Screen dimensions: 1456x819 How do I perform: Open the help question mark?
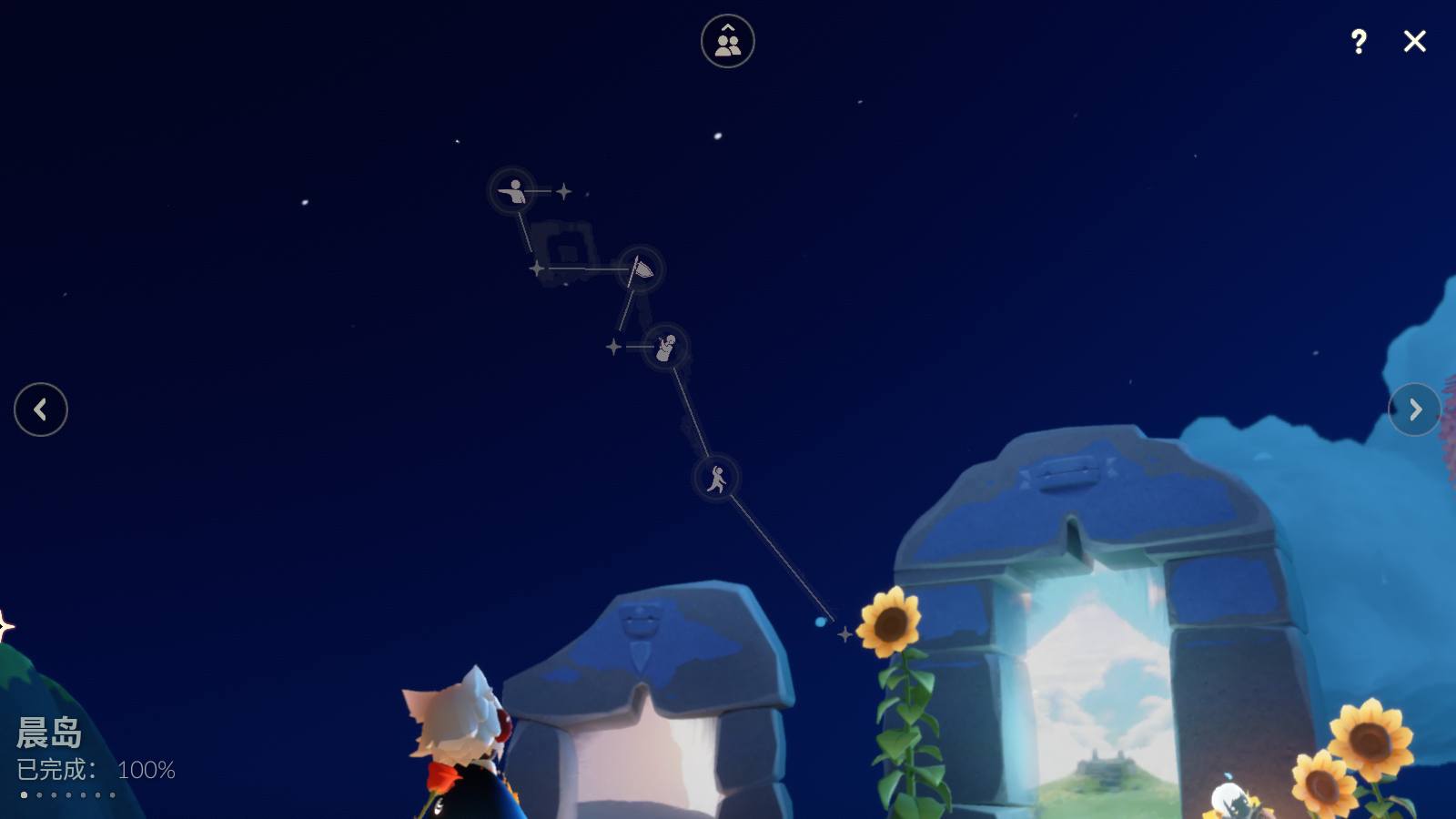tap(1358, 41)
